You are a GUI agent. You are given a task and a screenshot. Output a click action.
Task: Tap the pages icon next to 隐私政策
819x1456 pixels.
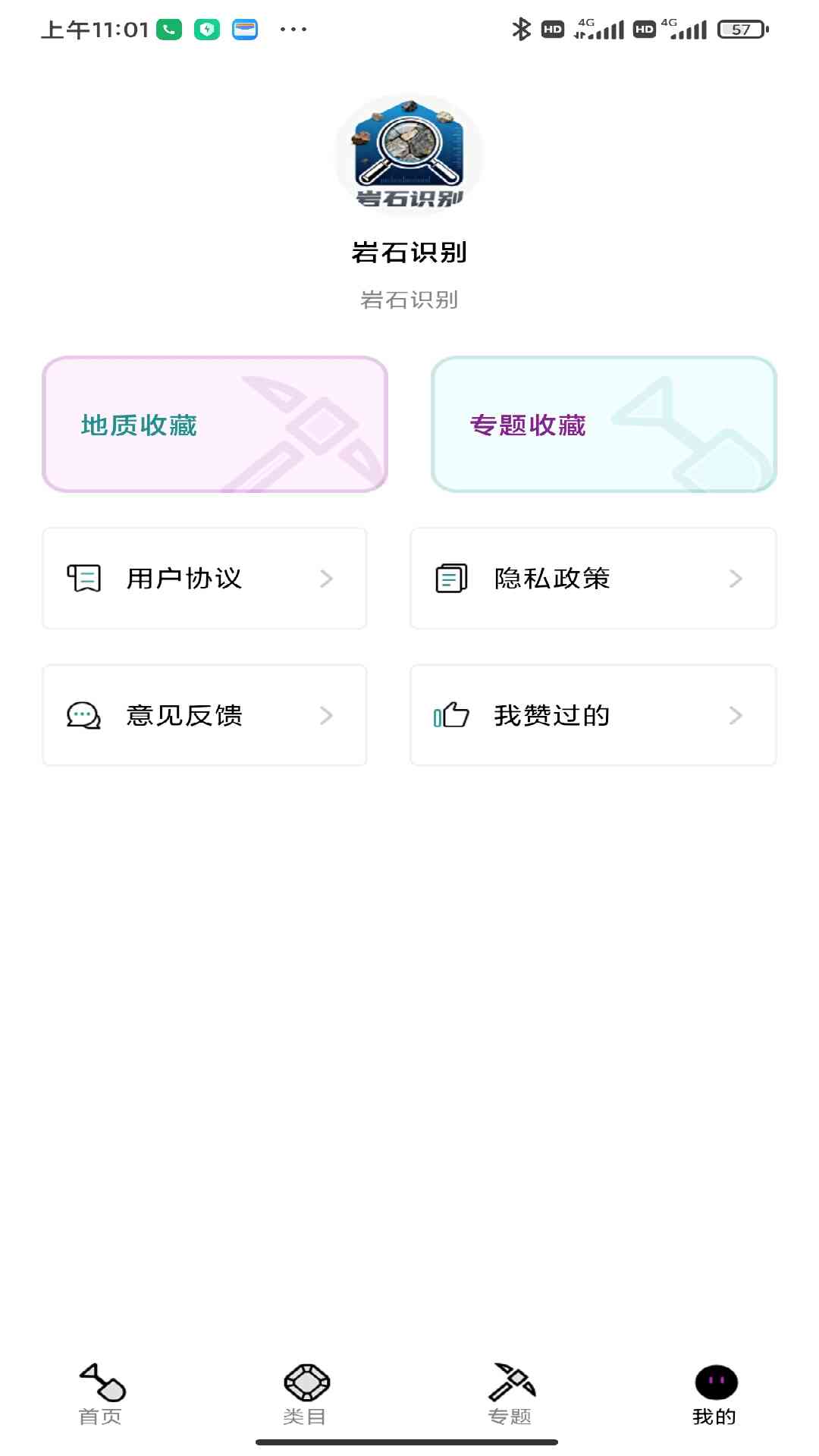(452, 578)
